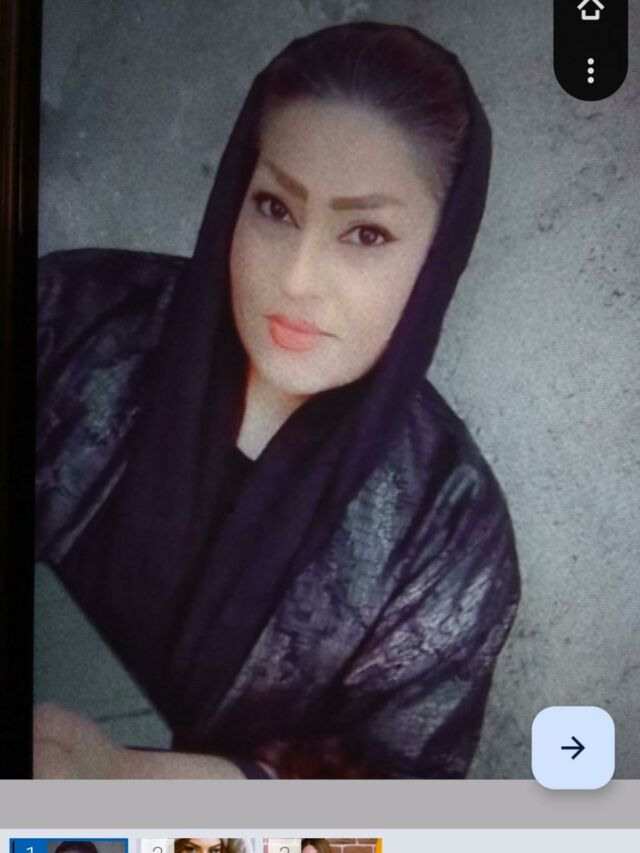
Task: Select thumbnail number 1 in the strip
Action: [x=68, y=846]
